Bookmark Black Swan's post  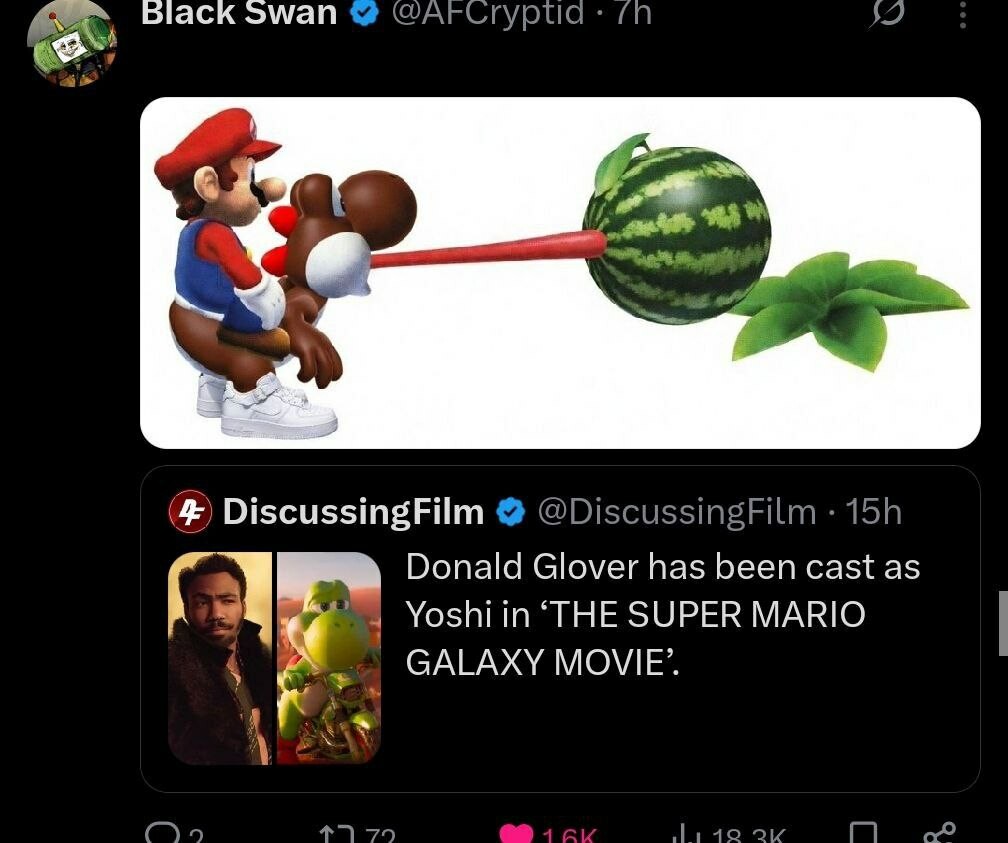(862, 833)
